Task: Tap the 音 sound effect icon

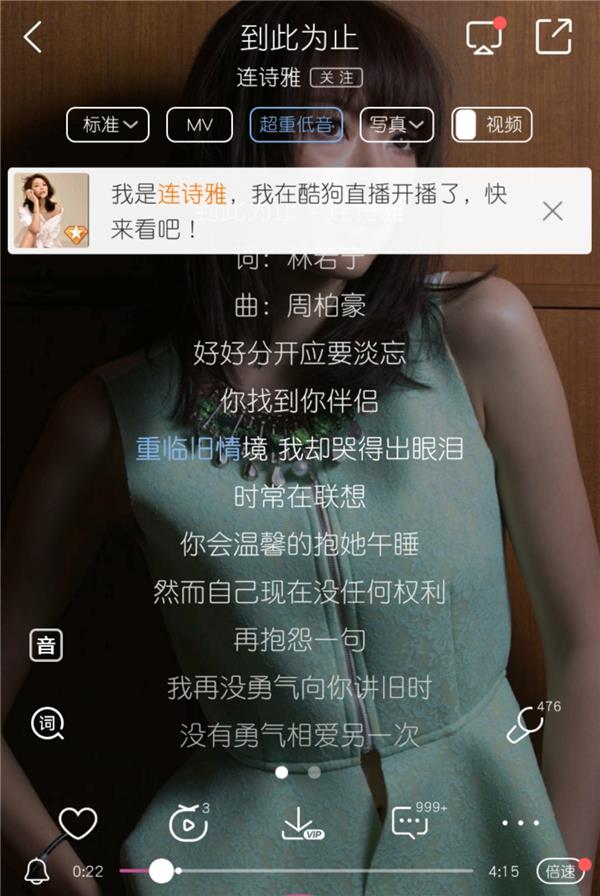Action: [x=46, y=645]
